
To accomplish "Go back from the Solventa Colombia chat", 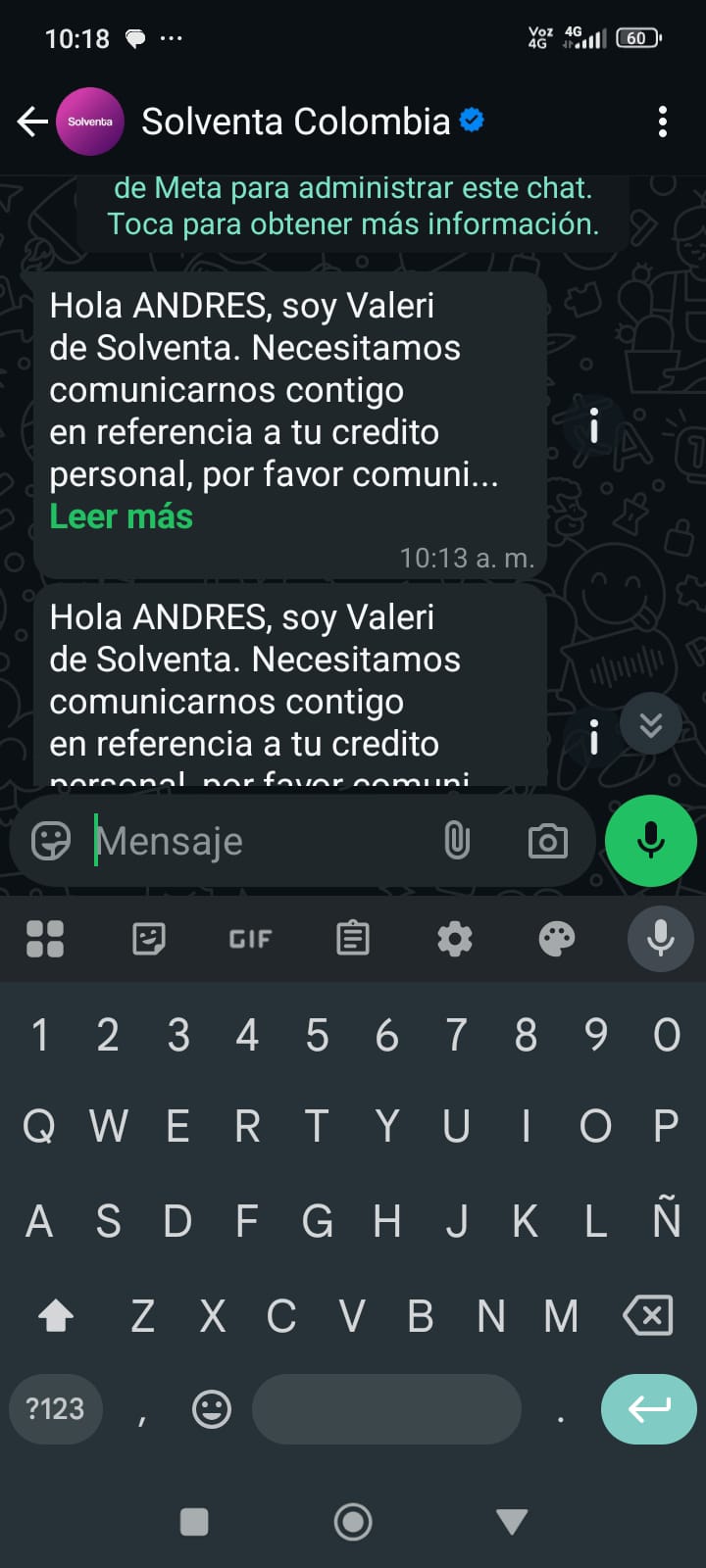I will click(32, 122).
